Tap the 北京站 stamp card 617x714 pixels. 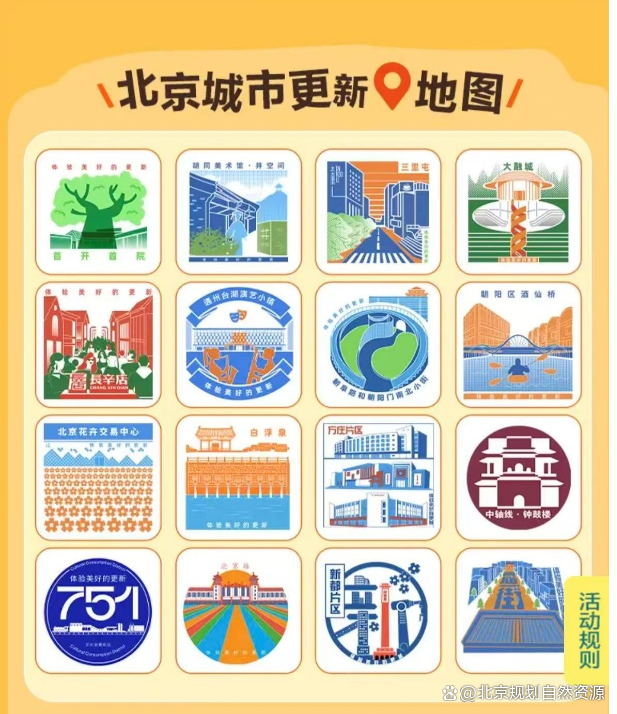[238, 610]
